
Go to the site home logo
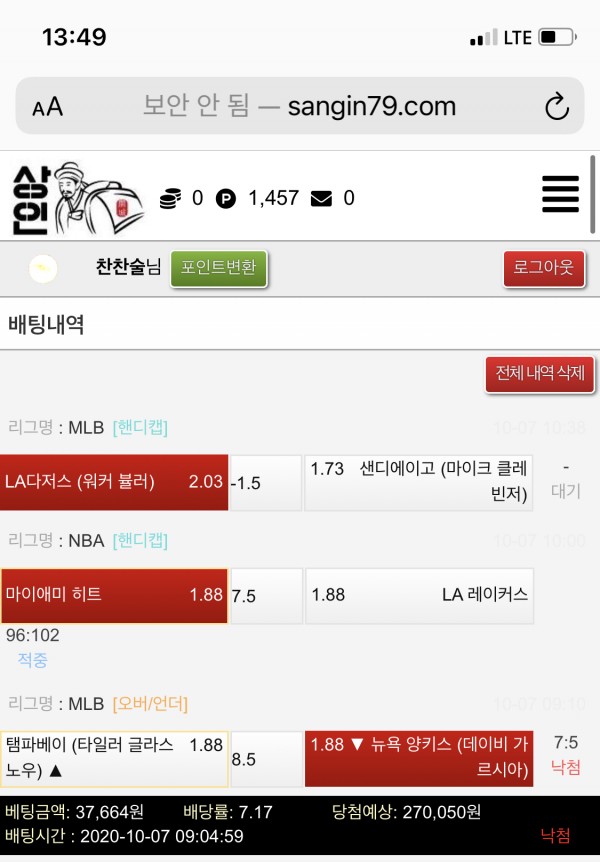pyautogui.click(x=77, y=197)
